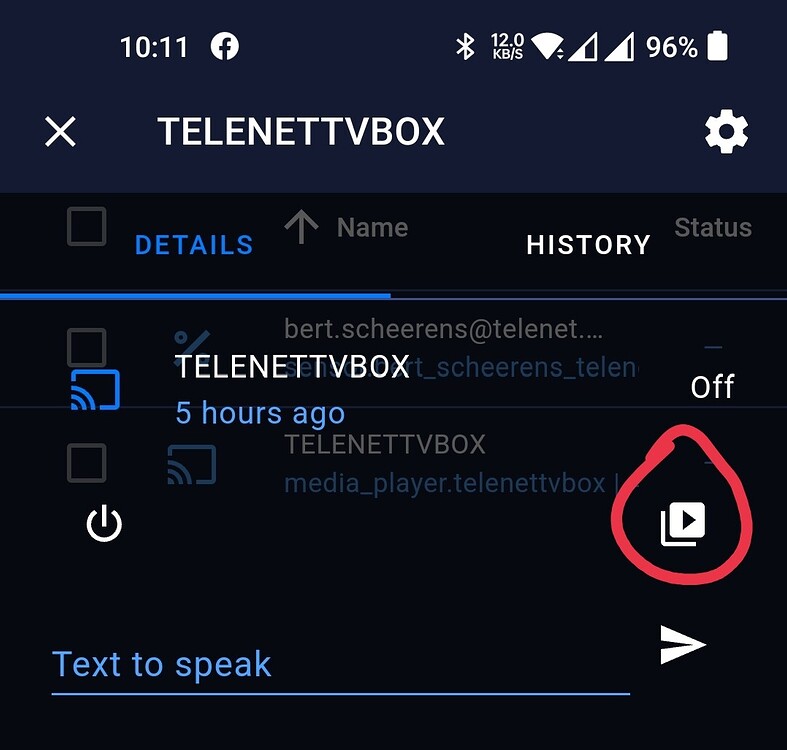The image size is (787, 750).
Task: Open the settings gear for TELENETTVBOX
Action: click(726, 132)
